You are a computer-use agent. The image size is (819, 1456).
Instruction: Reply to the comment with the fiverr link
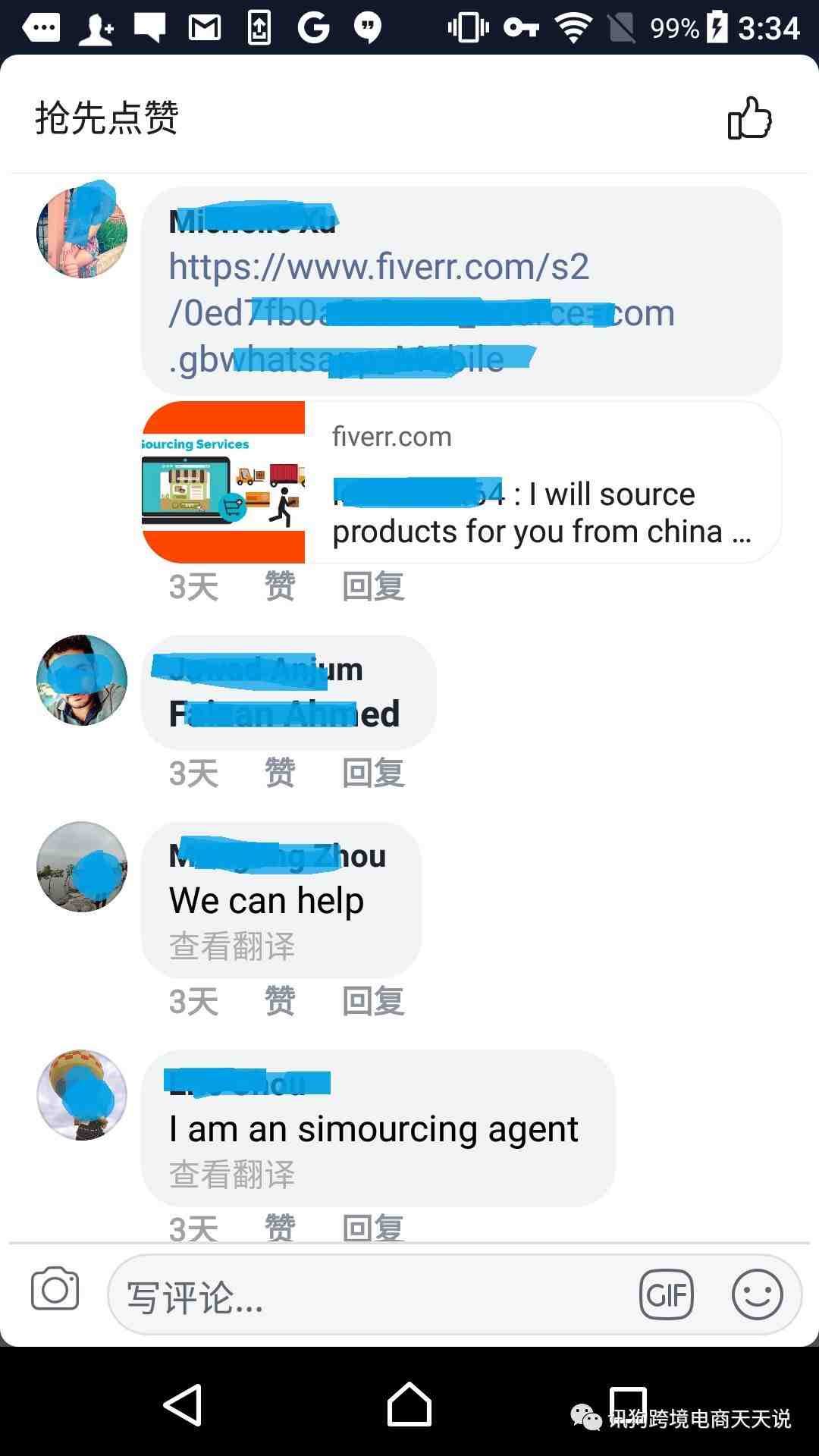(372, 586)
